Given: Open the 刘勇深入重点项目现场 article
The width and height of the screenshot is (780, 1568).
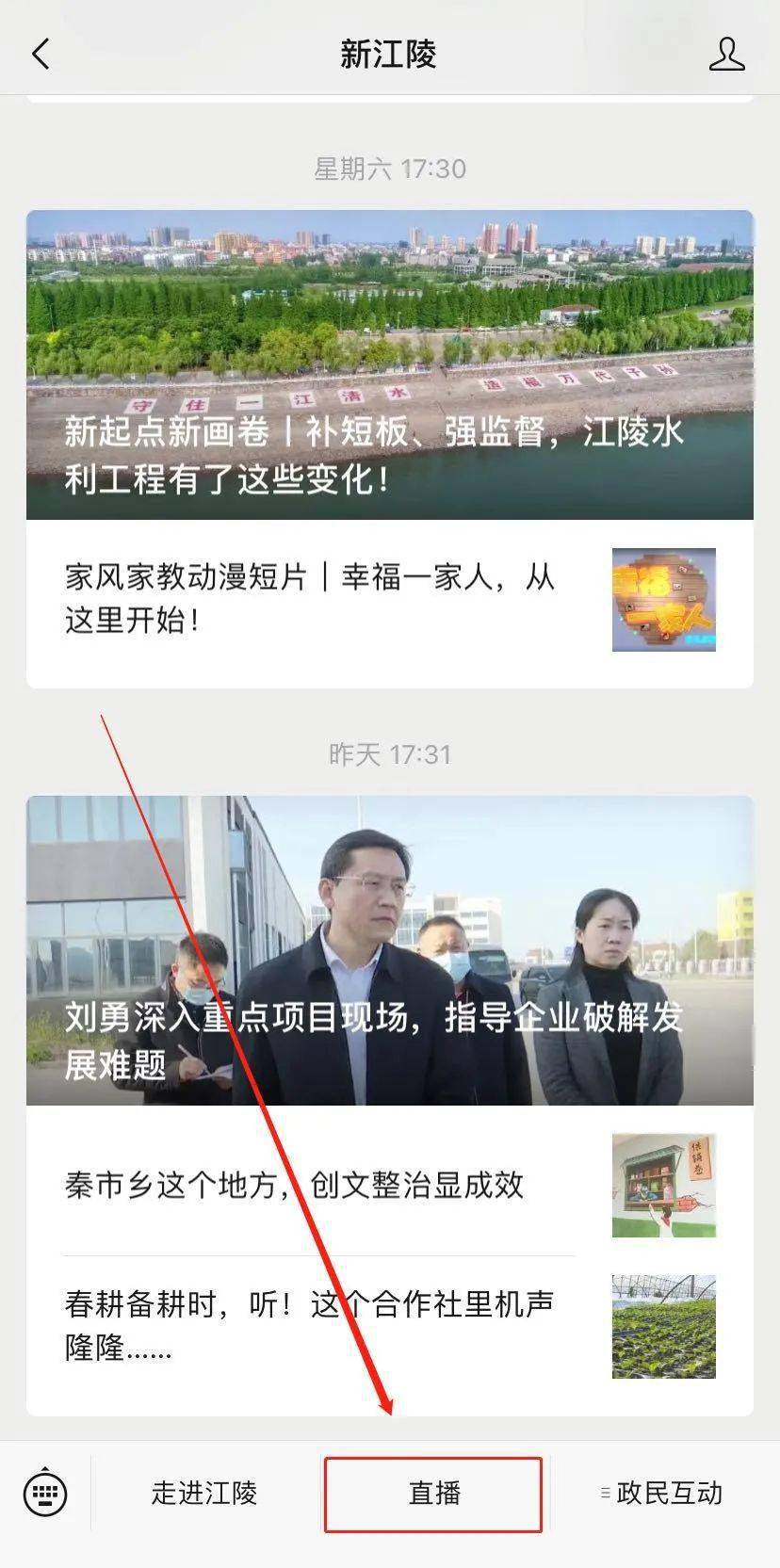Looking at the screenshot, I should [390, 950].
